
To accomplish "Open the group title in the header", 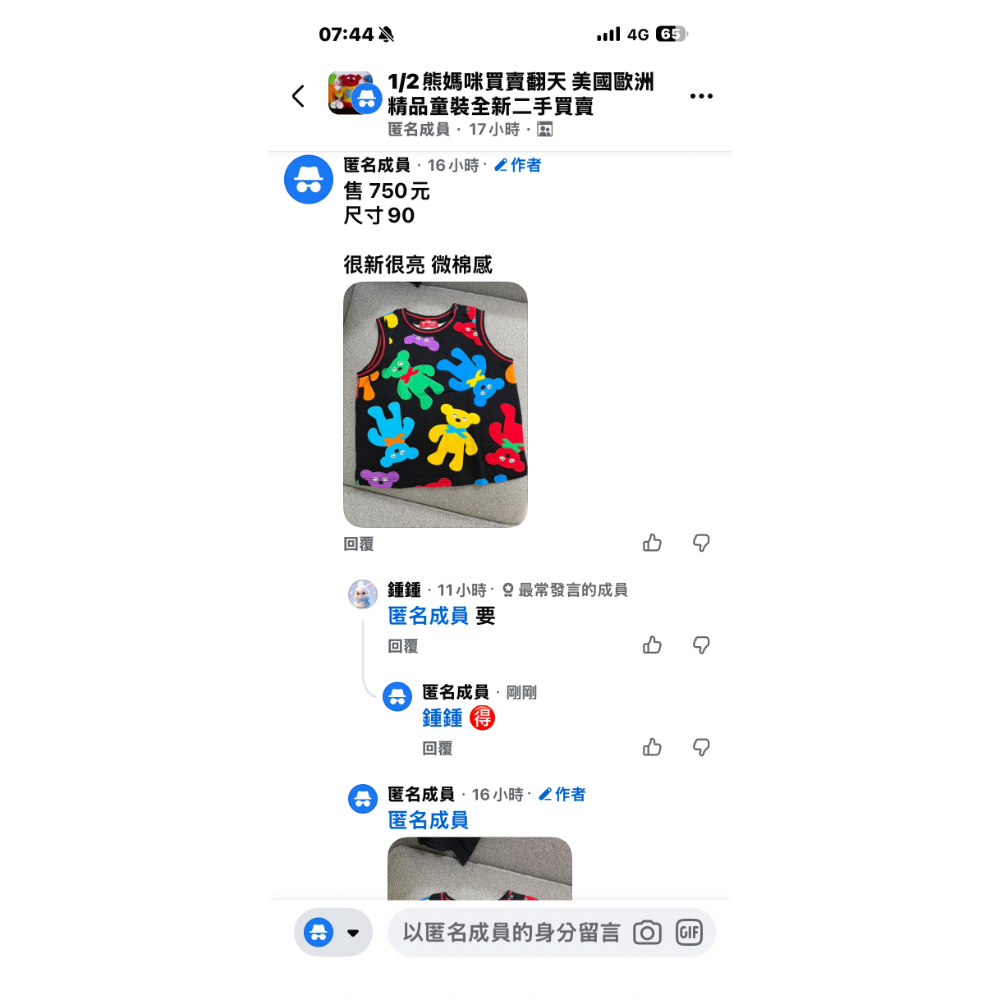I will [520, 94].
